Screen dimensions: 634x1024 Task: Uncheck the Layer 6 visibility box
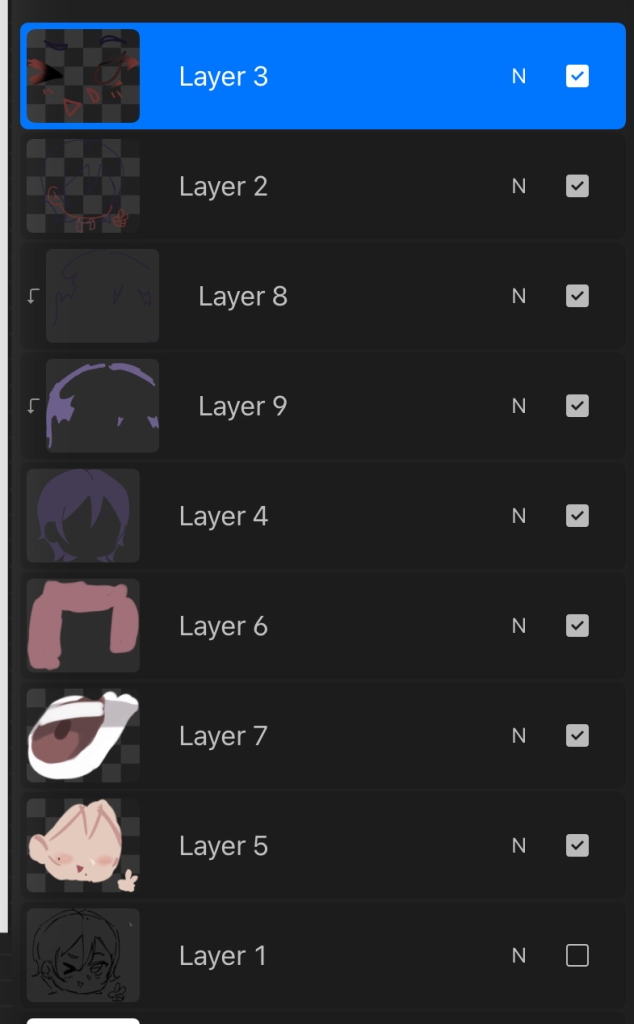click(577, 626)
